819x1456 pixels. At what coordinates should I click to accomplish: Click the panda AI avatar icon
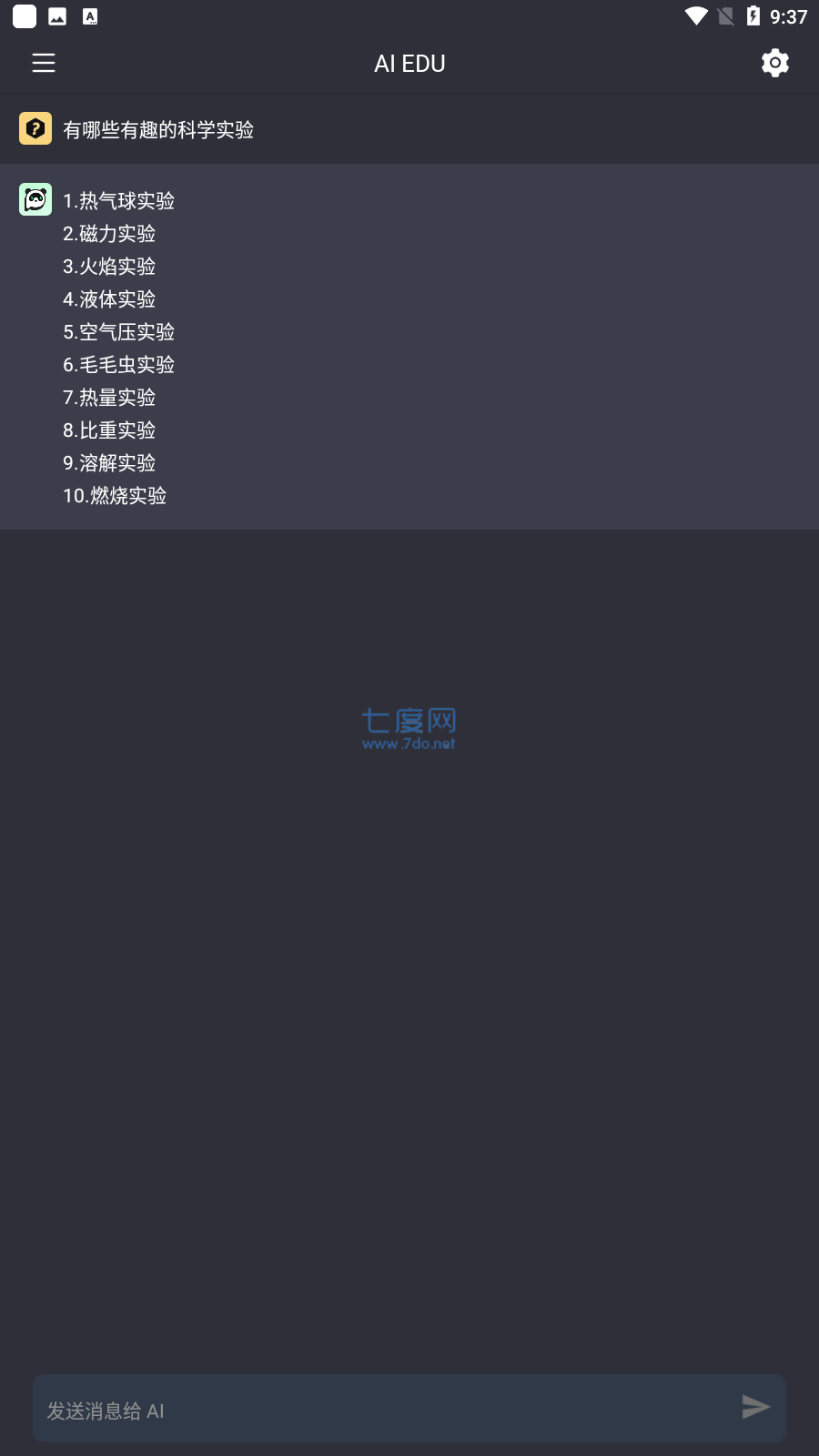[35, 198]
